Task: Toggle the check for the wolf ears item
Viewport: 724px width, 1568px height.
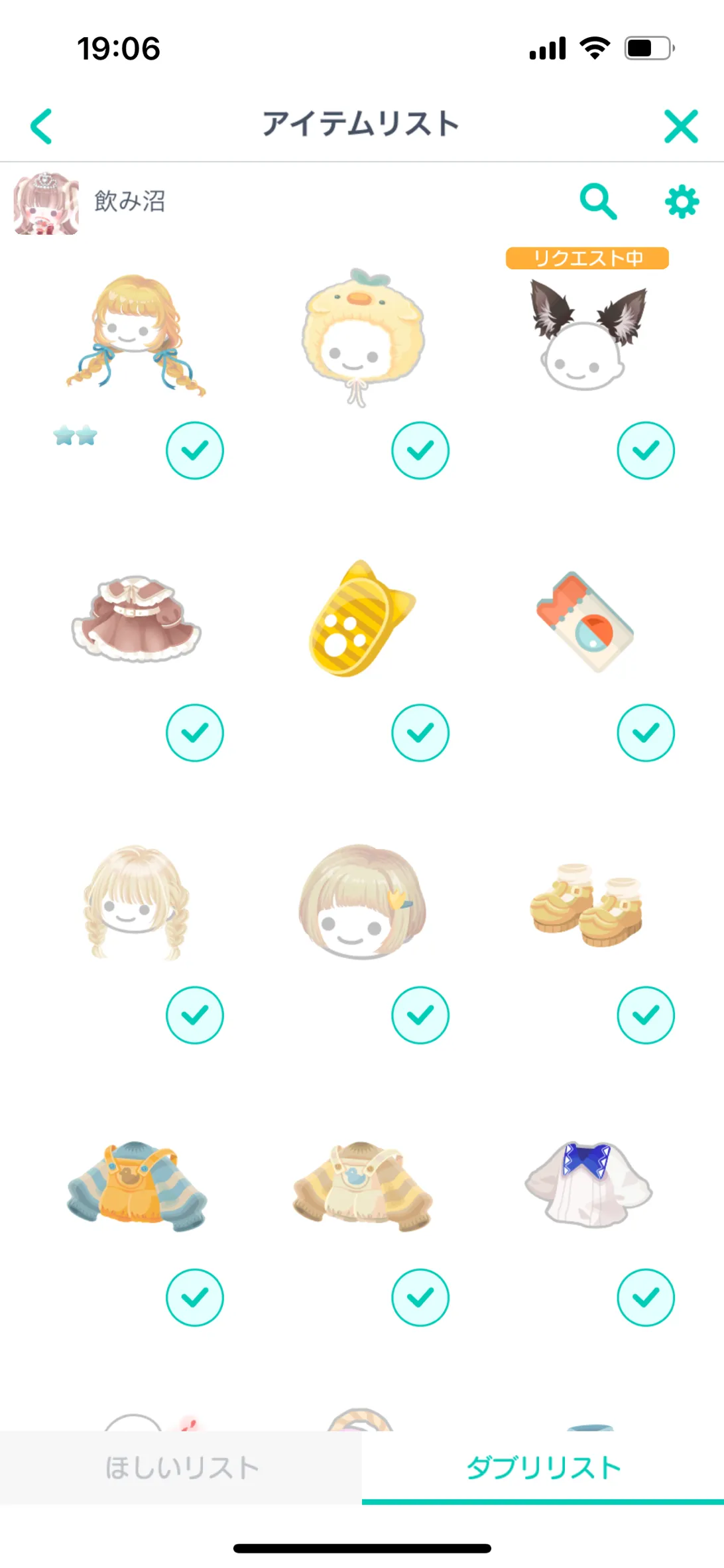Action: tap(646, 450)
